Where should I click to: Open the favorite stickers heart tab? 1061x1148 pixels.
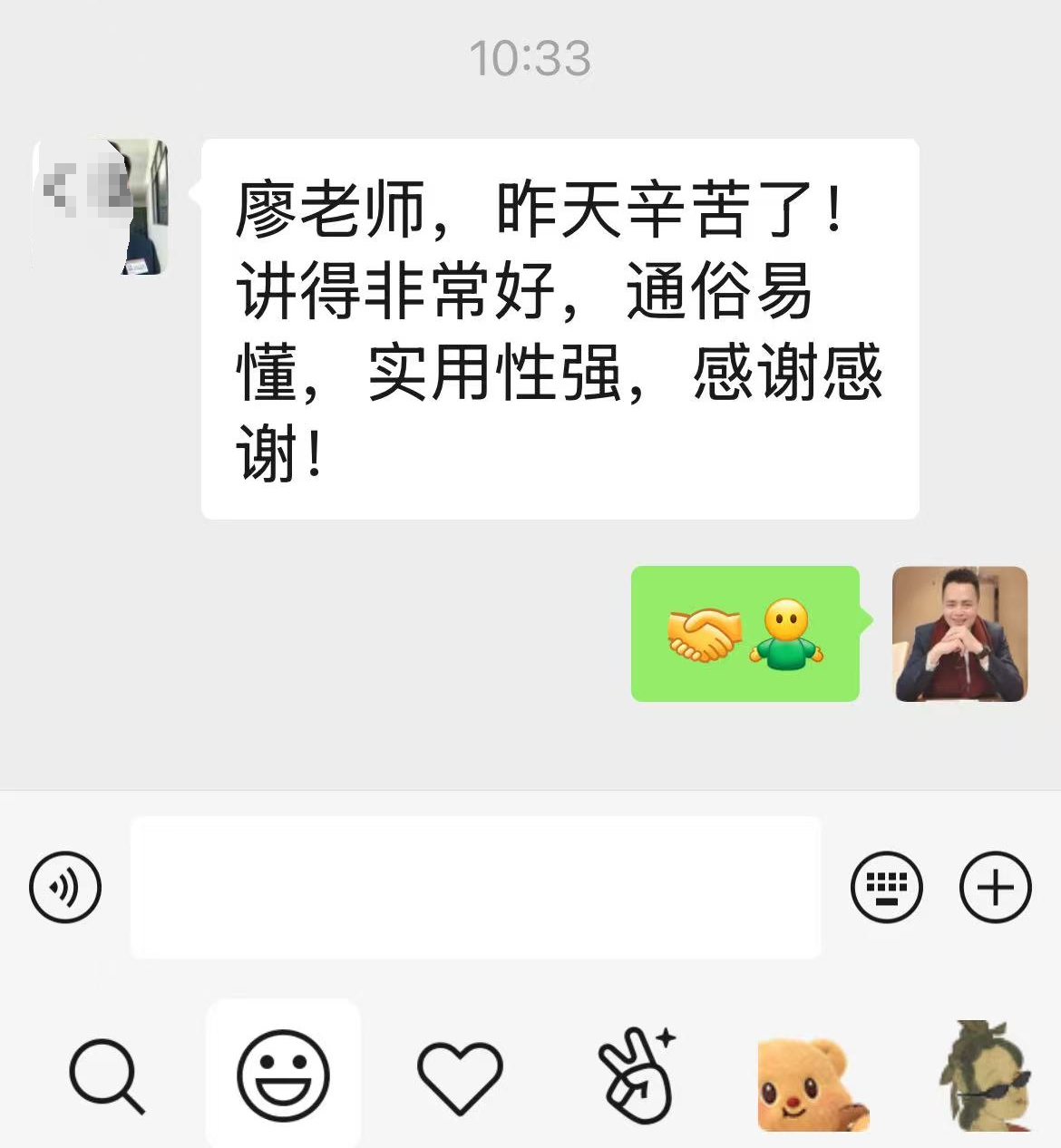(460, 1076)
